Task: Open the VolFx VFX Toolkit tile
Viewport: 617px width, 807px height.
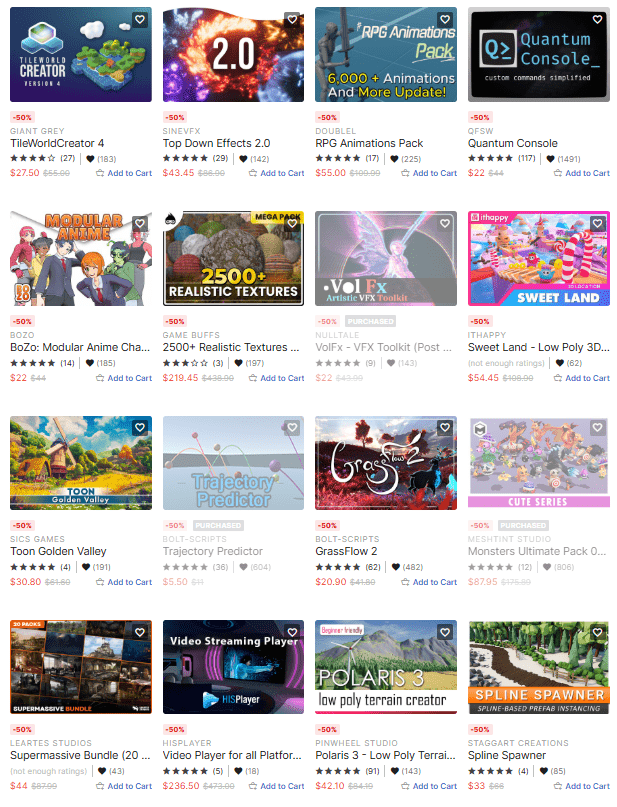Action: 386,258
